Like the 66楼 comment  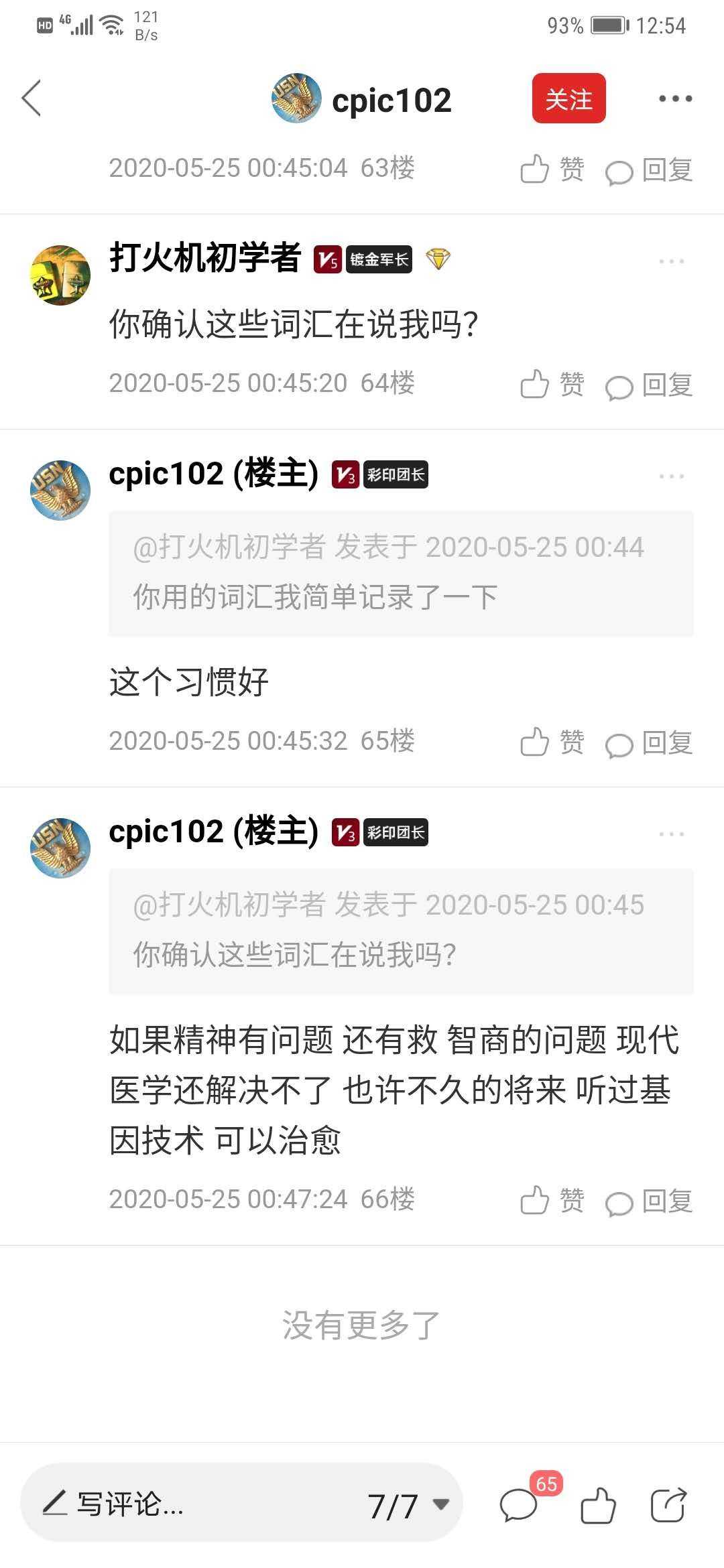(552, 1201)
